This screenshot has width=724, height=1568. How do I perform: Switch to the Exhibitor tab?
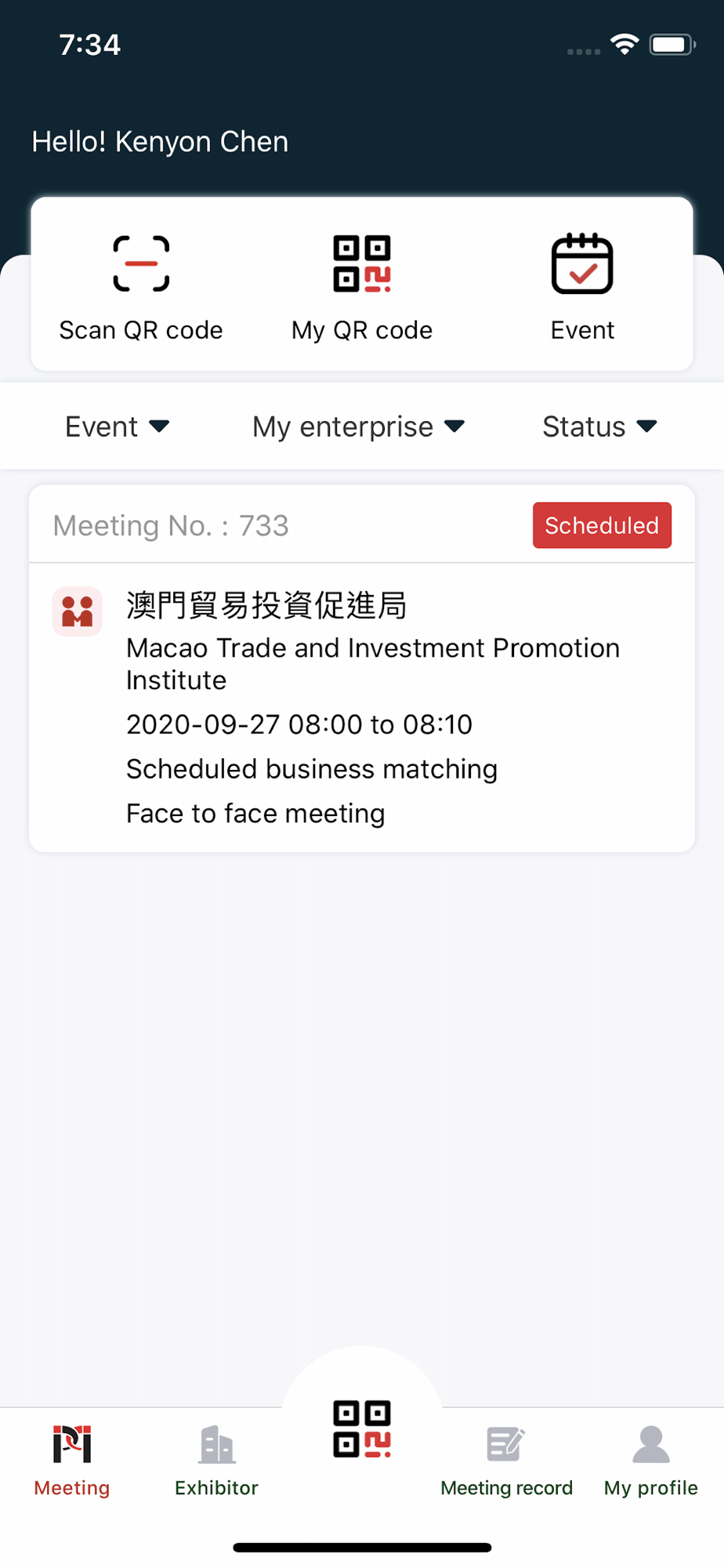[x=216, y=1460]
